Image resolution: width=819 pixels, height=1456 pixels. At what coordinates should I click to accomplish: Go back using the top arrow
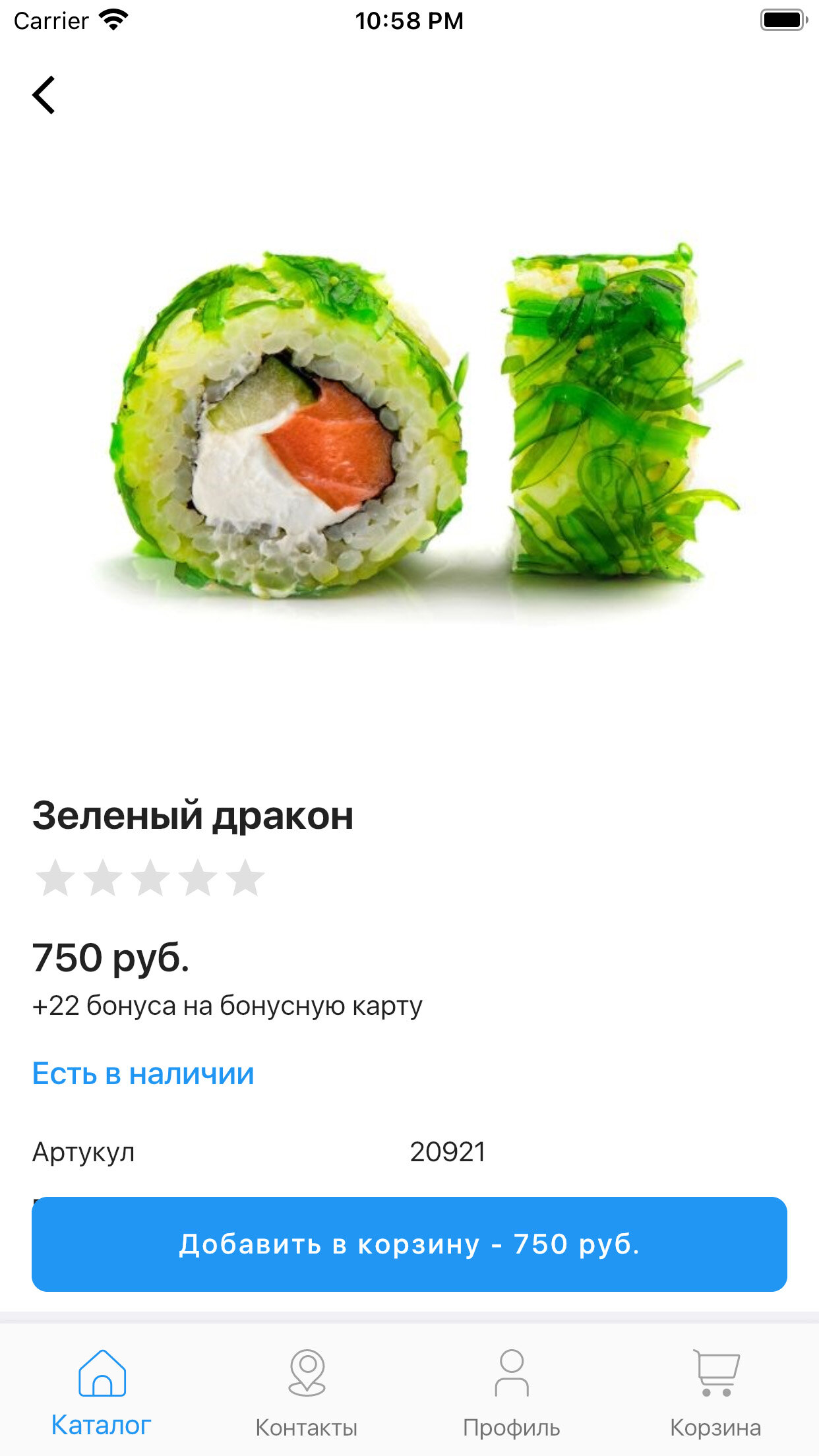pyautogui.click(x=44, y=96)
